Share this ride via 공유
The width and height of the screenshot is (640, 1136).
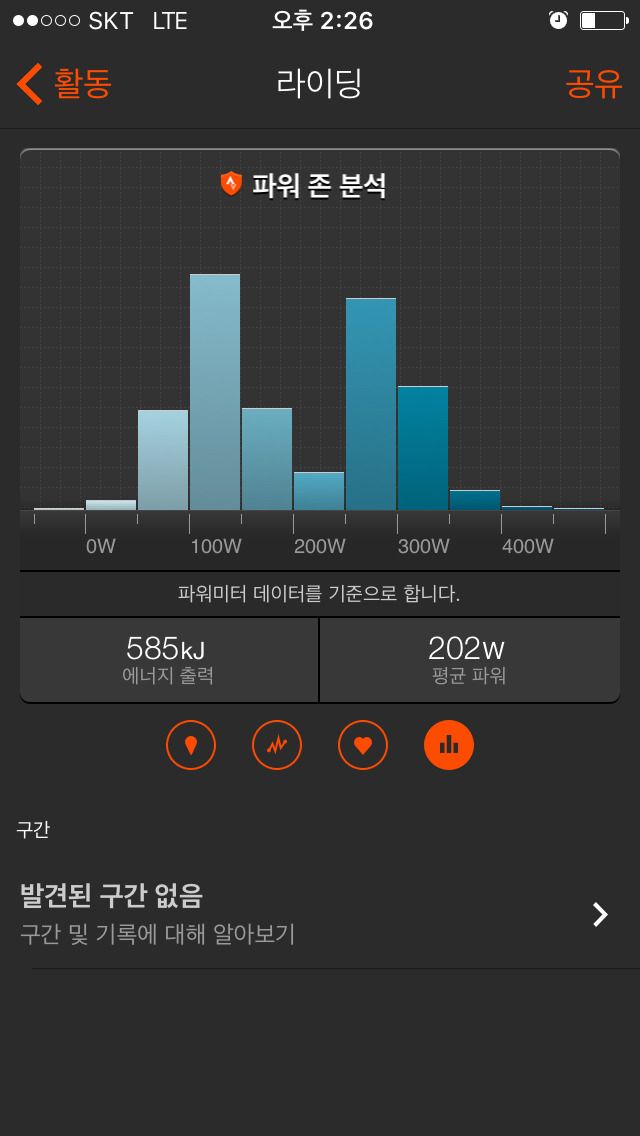coord(594,84)
